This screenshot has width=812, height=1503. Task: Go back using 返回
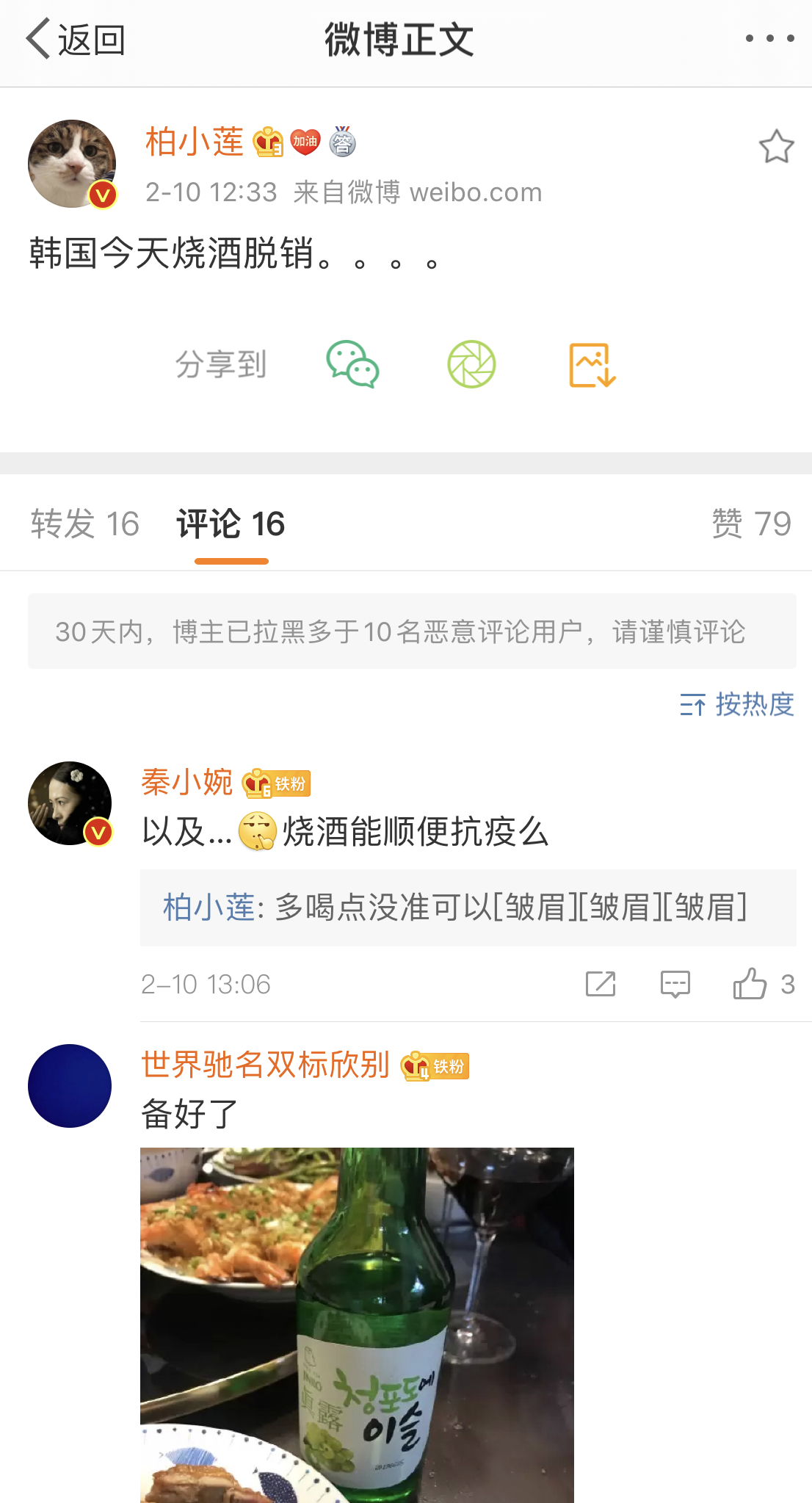click(x=75, y=40)
